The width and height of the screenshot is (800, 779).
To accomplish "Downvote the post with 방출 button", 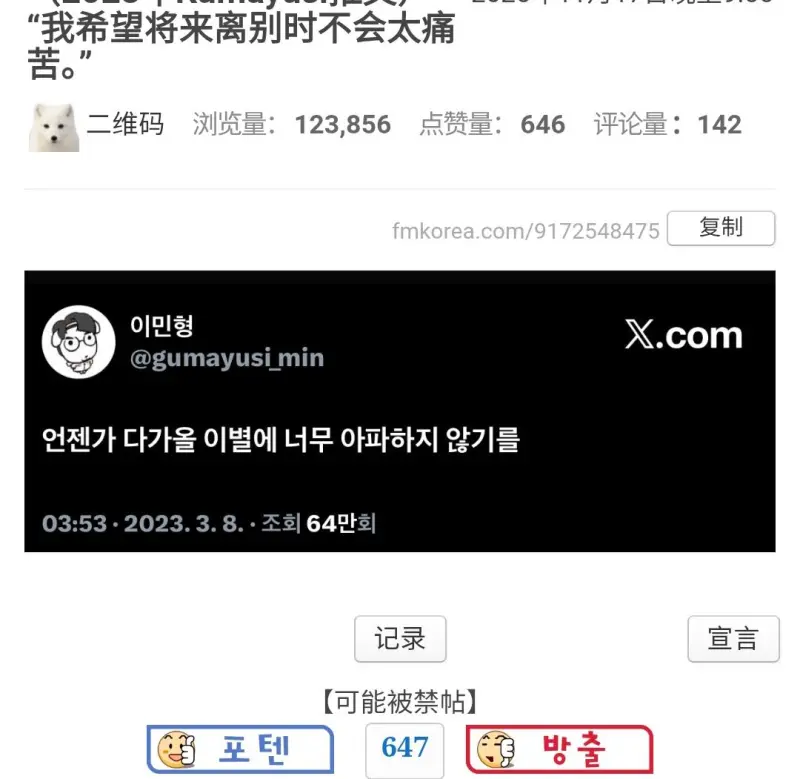I will [559, 750].
